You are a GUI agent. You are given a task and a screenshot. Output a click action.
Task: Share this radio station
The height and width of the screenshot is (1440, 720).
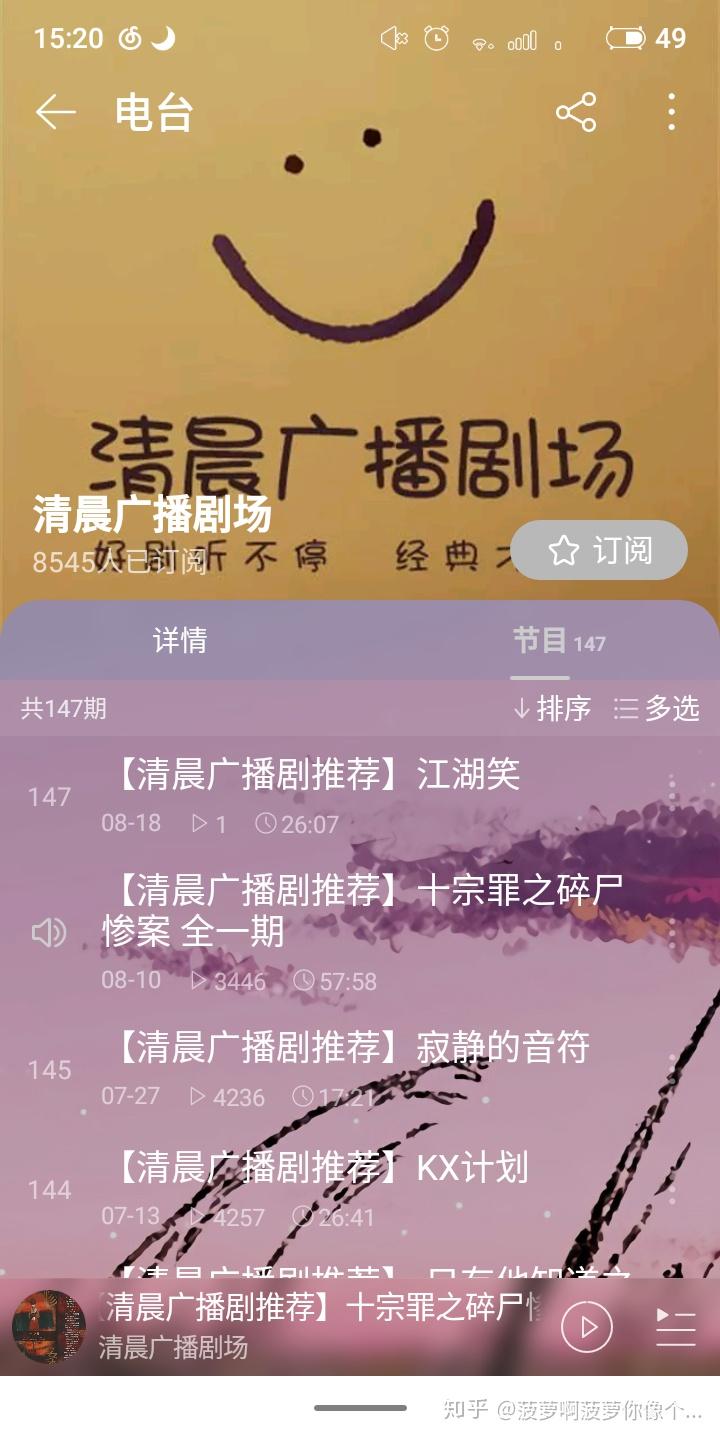[576, 112]
